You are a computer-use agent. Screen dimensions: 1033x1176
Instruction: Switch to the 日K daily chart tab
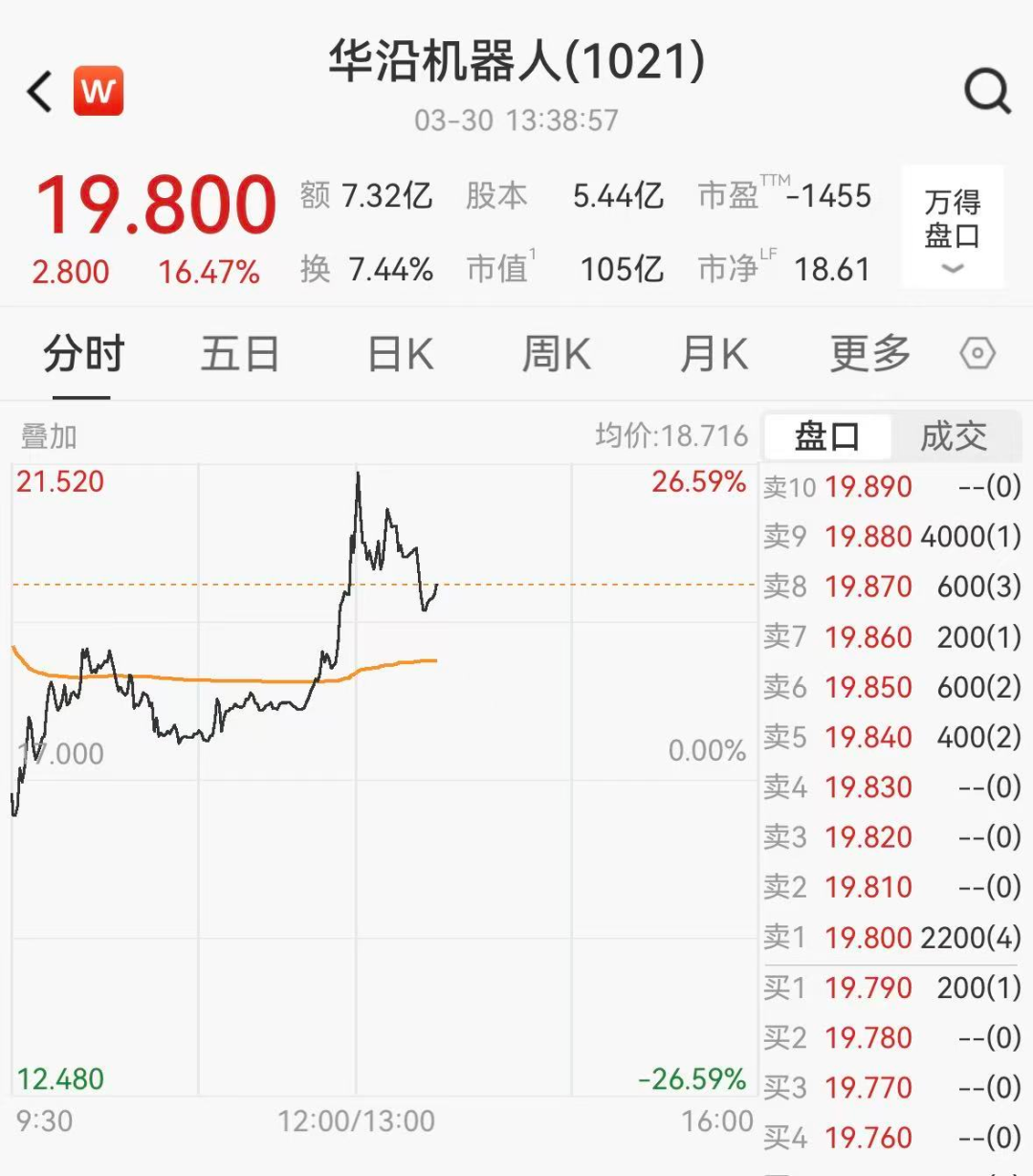(x=399, y=353)
